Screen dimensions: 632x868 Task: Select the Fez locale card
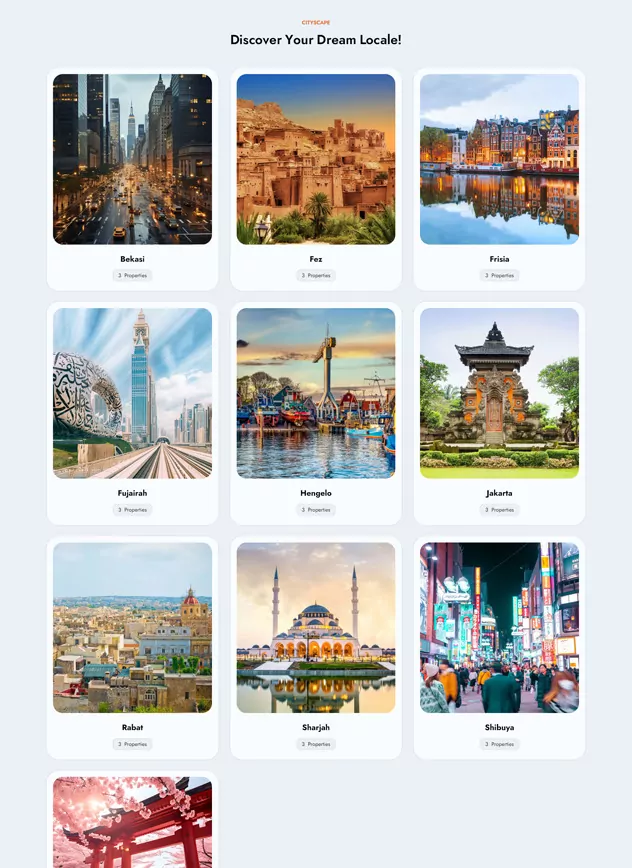coord(316,160)
